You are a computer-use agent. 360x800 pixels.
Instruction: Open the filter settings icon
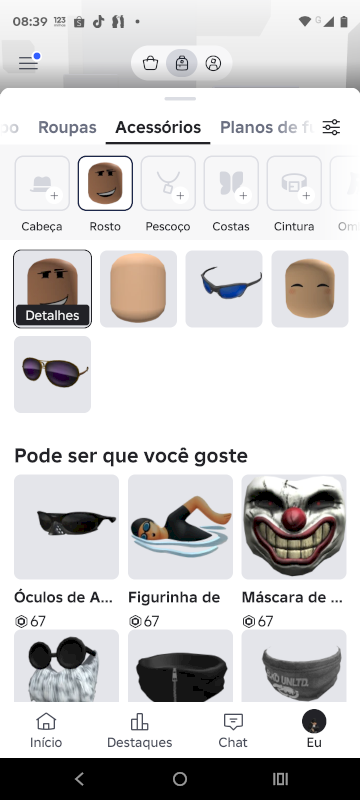coord(331,127)
